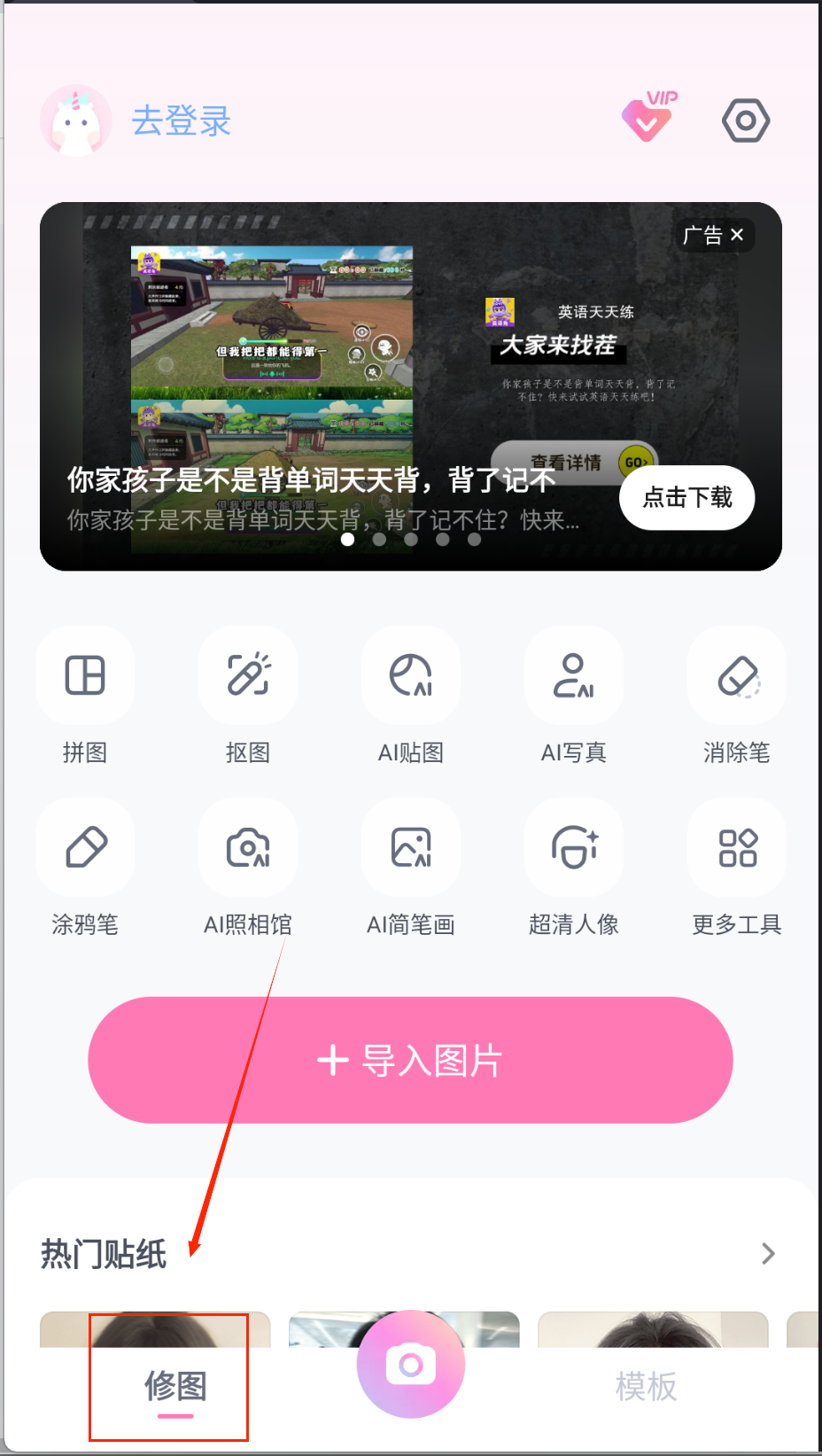Expand 热门贴纸 with the arrow

pyautogui.click(x=768, y=1254)
